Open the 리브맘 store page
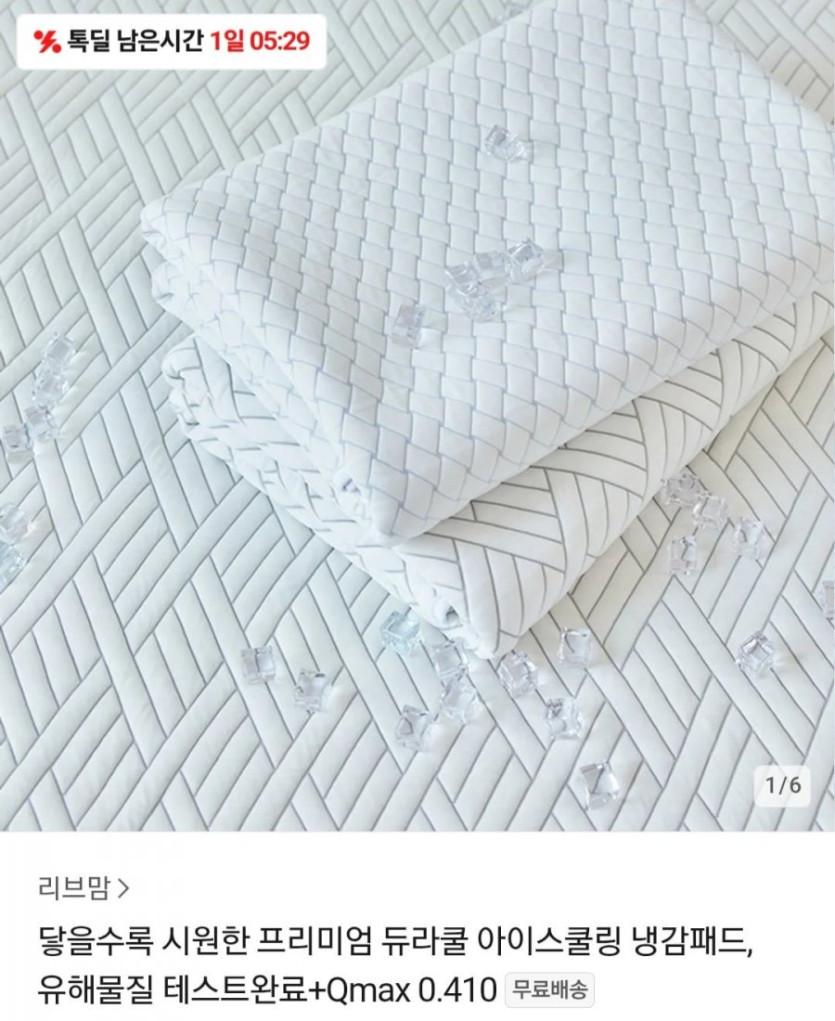Screen dimensions: 835x1021 (83, 886)
